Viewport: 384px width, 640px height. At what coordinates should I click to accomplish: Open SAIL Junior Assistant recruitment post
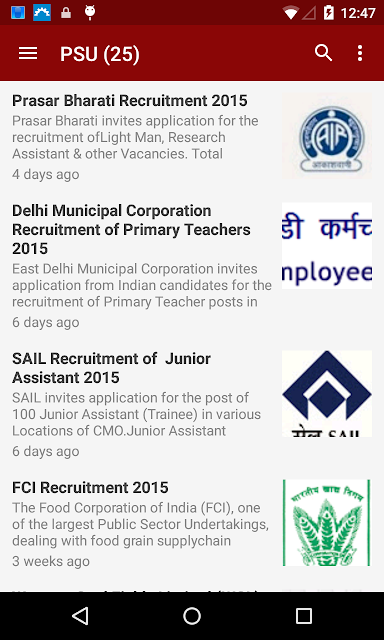[x=192, y=405]
